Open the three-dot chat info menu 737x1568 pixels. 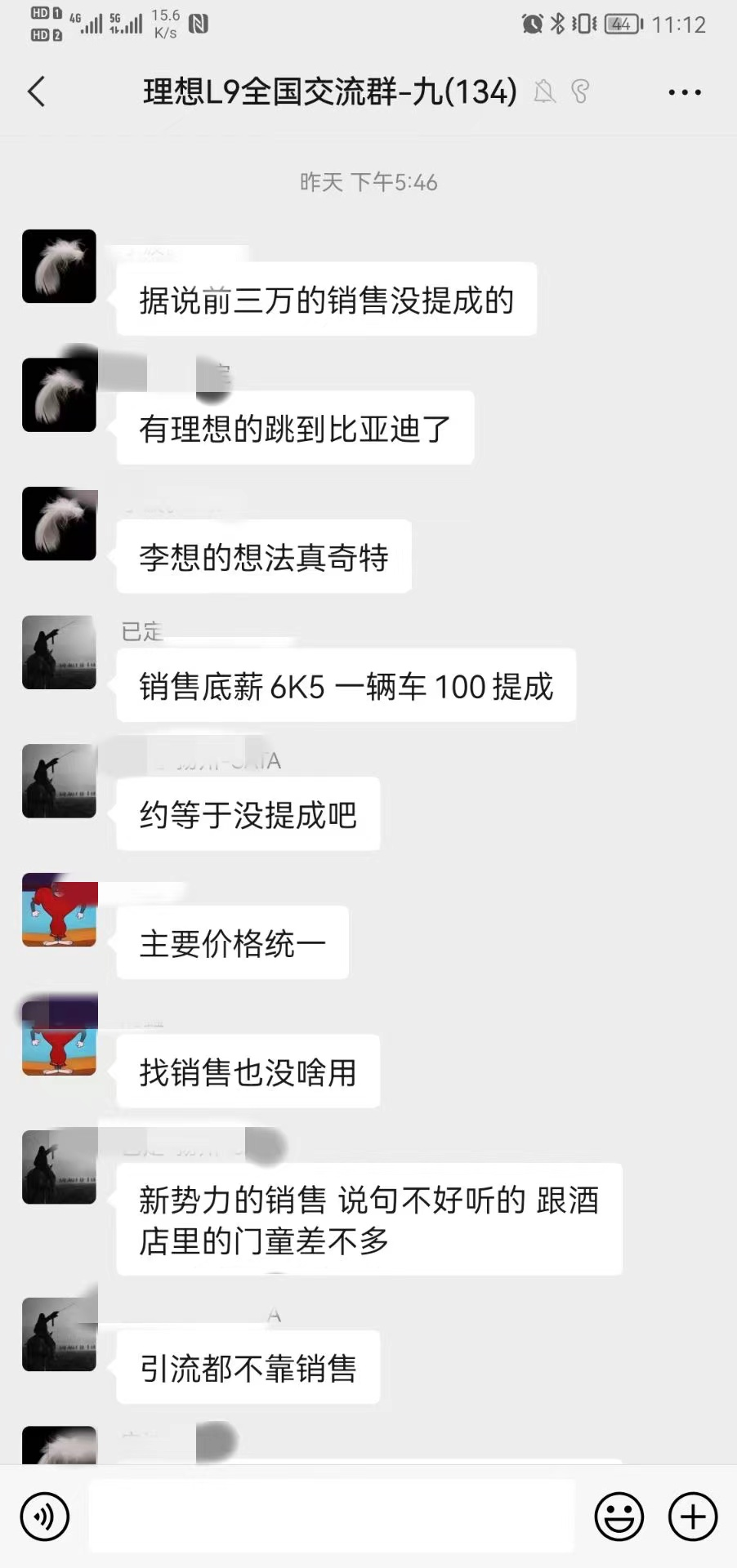685,92
